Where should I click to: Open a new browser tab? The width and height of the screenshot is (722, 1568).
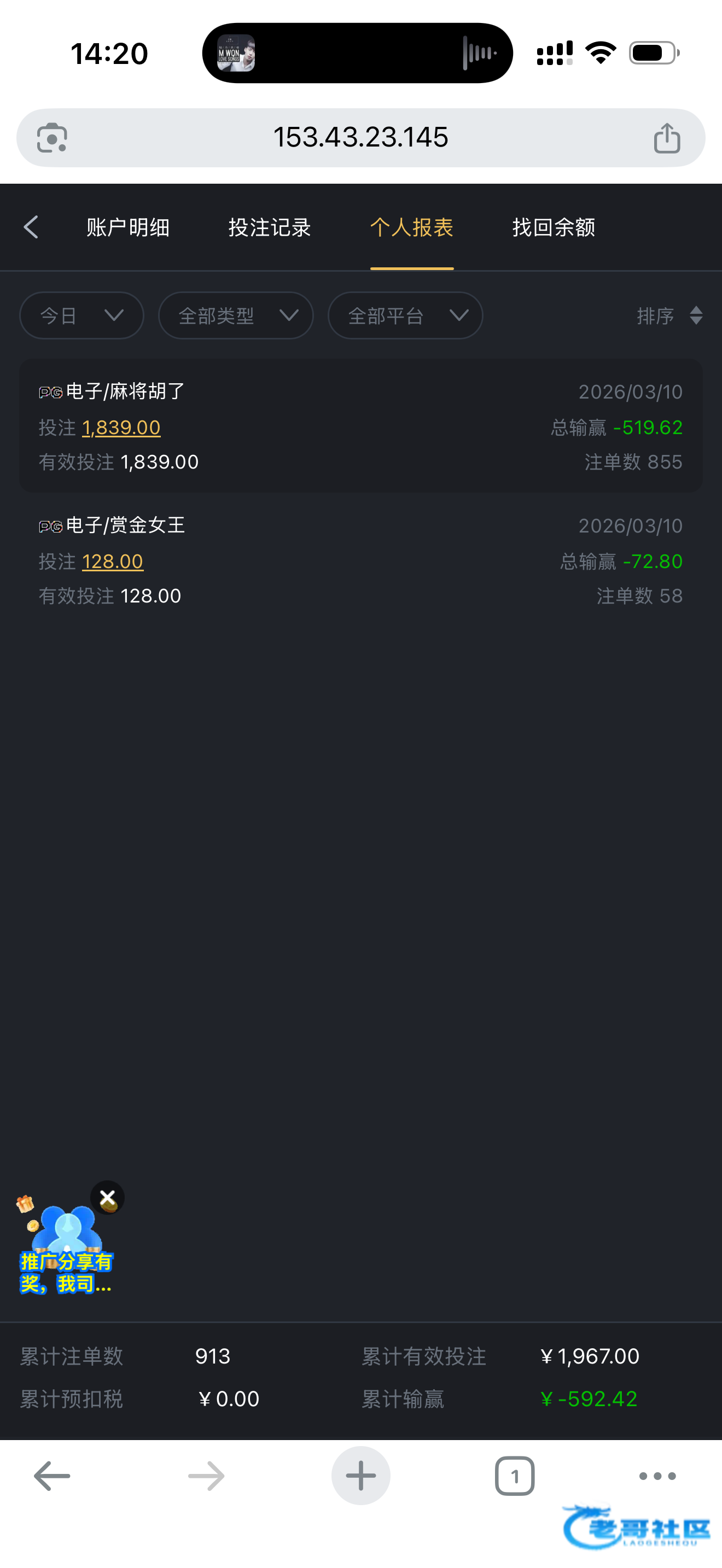[x=360, y=1476]
